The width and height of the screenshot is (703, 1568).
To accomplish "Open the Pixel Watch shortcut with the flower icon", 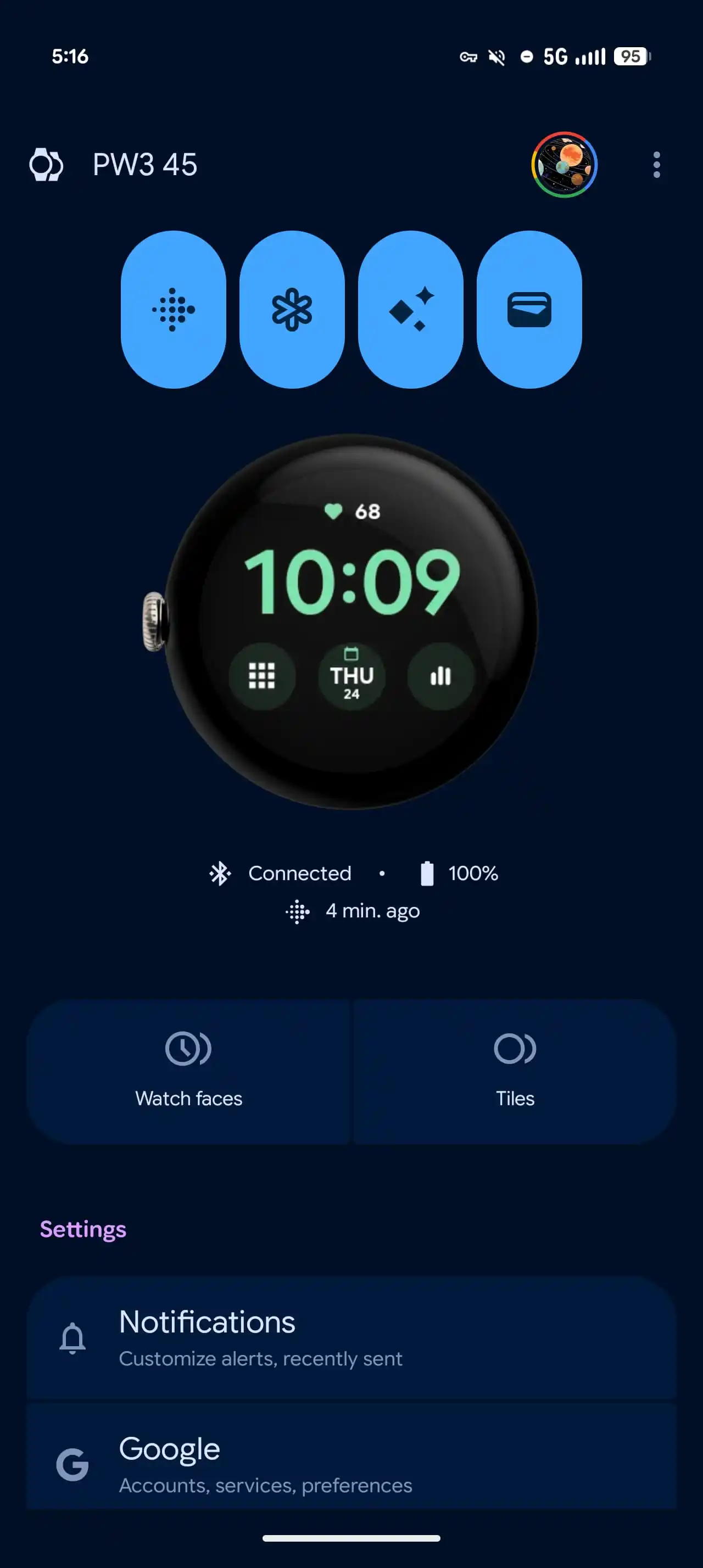I will 292,309.
